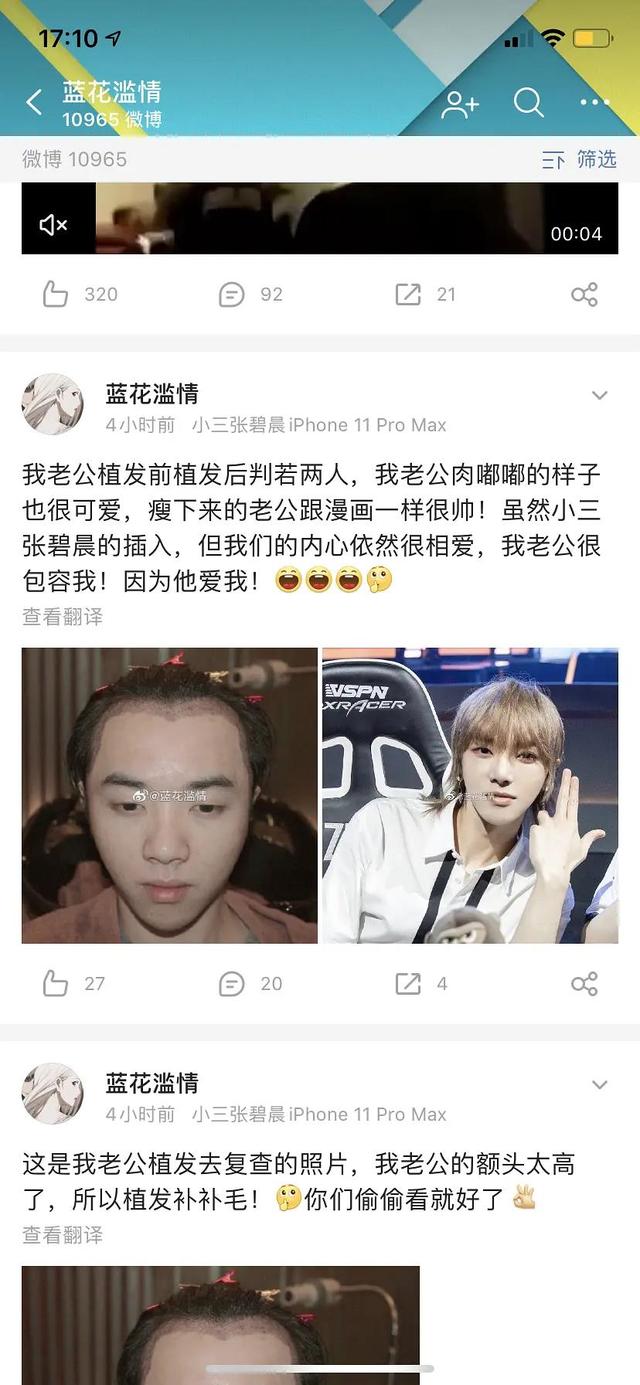Open the right photo with the gaming chair

click(x=470, y=795)
